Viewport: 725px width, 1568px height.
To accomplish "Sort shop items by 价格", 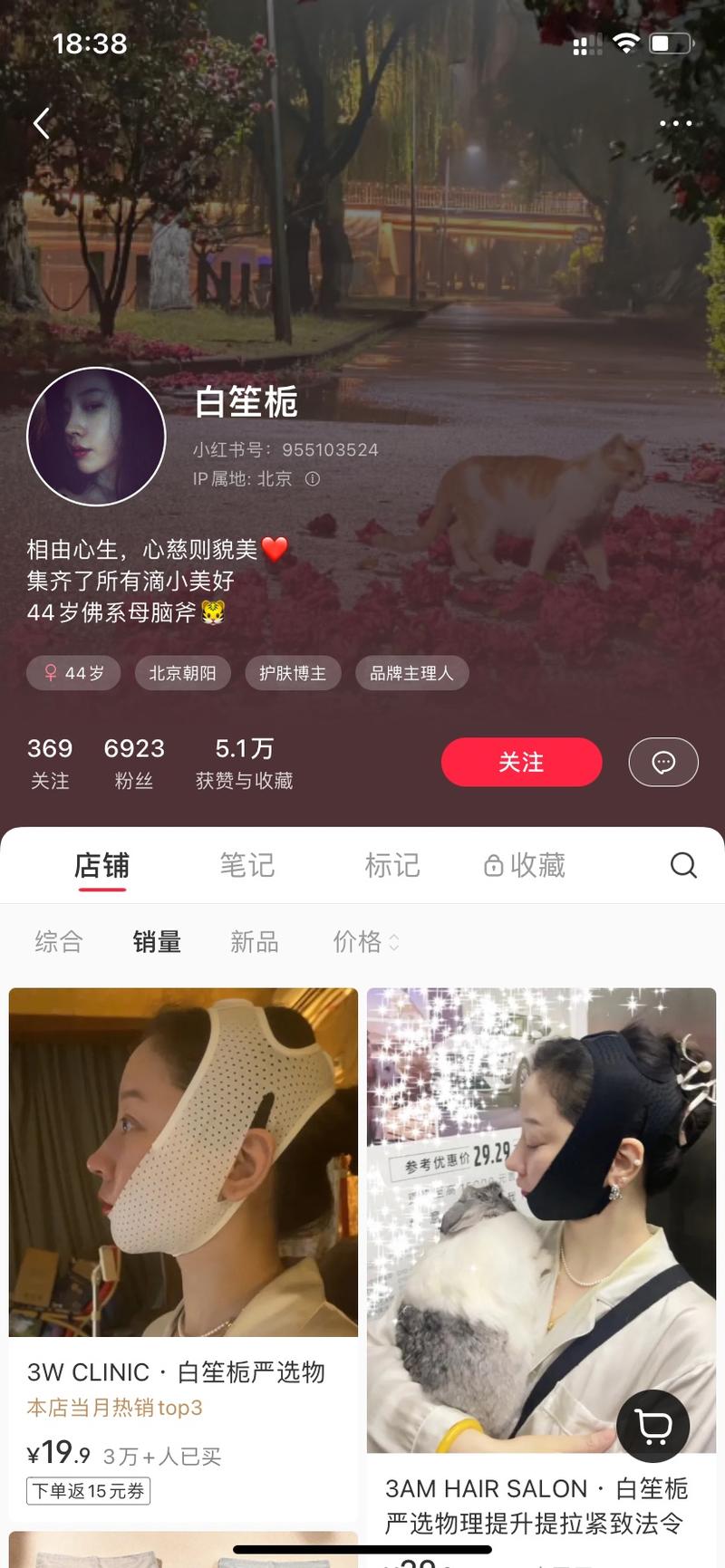I will pyautogui.click(x=365, y=942).
